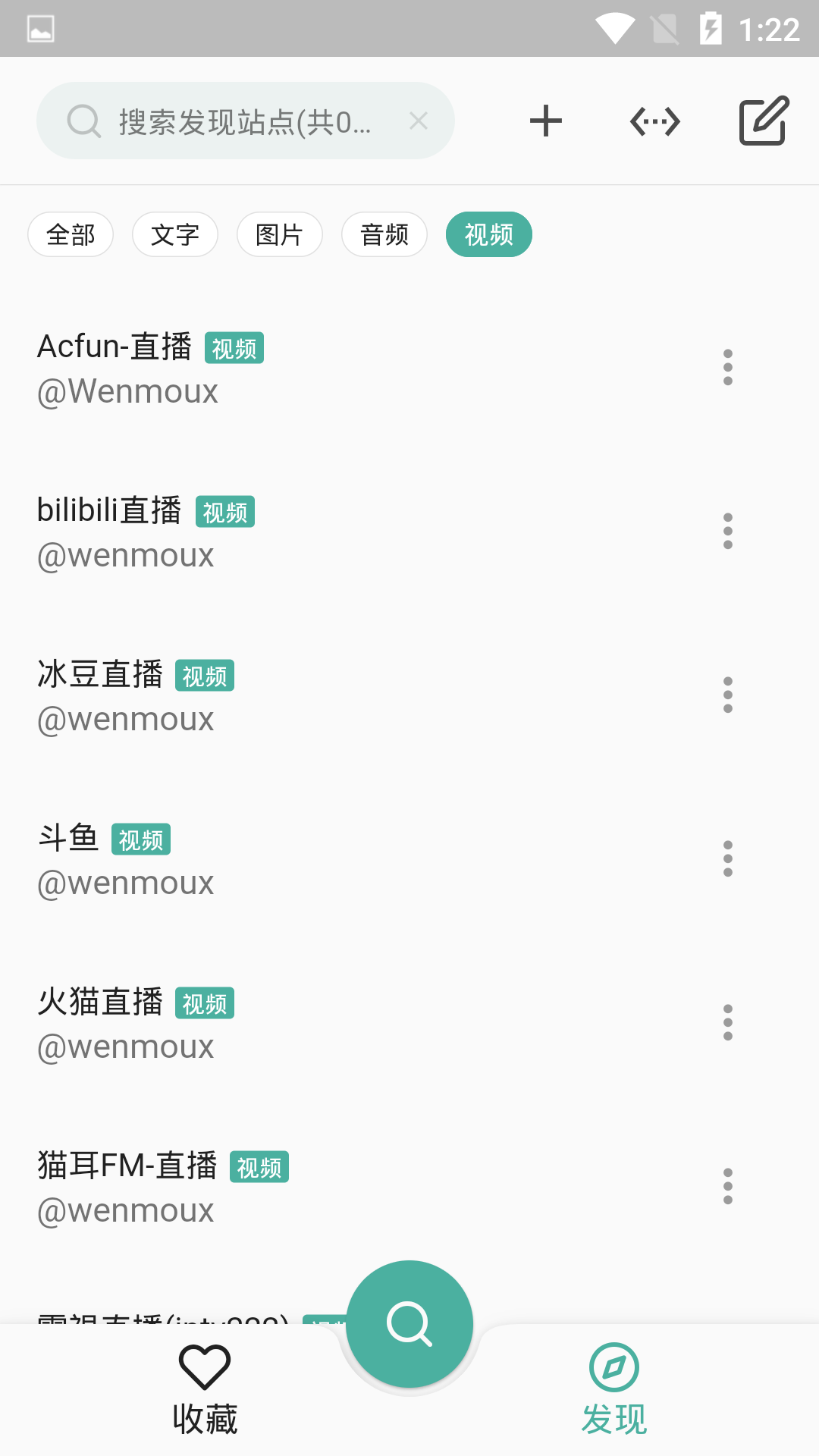Show more options for 斗鱼

pyautogui.click(x=728, y=858)
